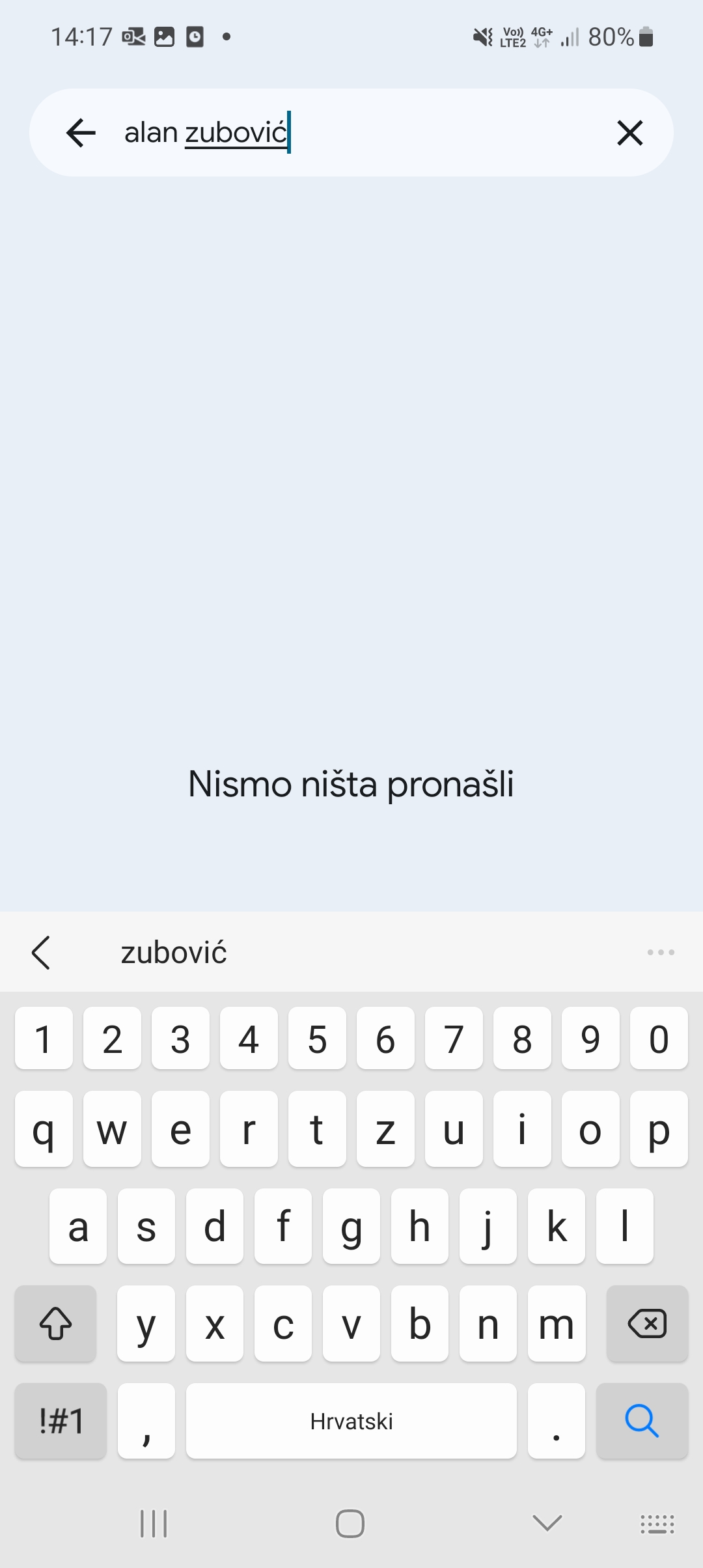Viewport: 703px width, 1568px height.
Task: Open recent apps
Action: (154, 1523)
